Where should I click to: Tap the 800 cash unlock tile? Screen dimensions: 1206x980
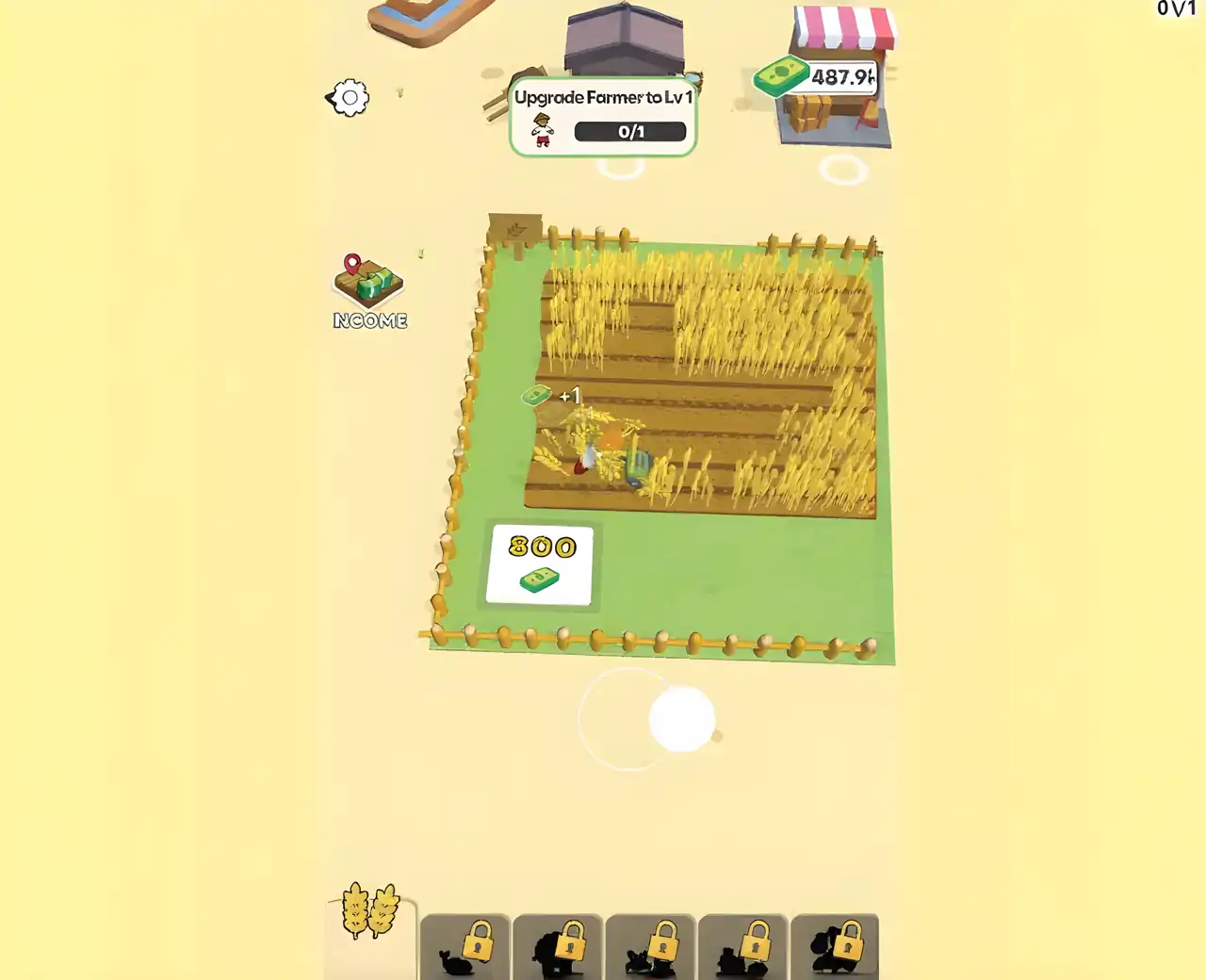tap(541, 563)
